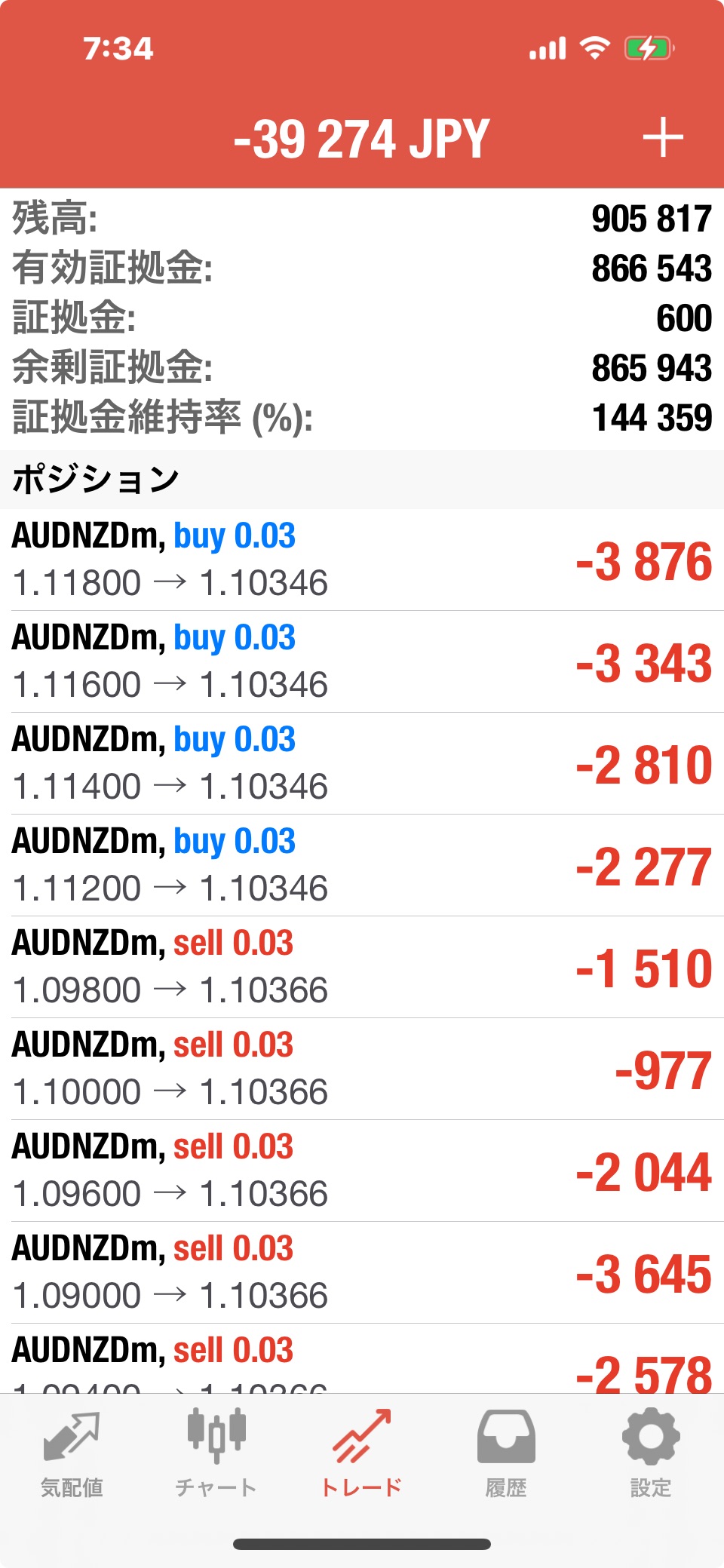
Task: View sell position opened at 1.09600
Action: pyautogui.click(x=362, y=1171)
